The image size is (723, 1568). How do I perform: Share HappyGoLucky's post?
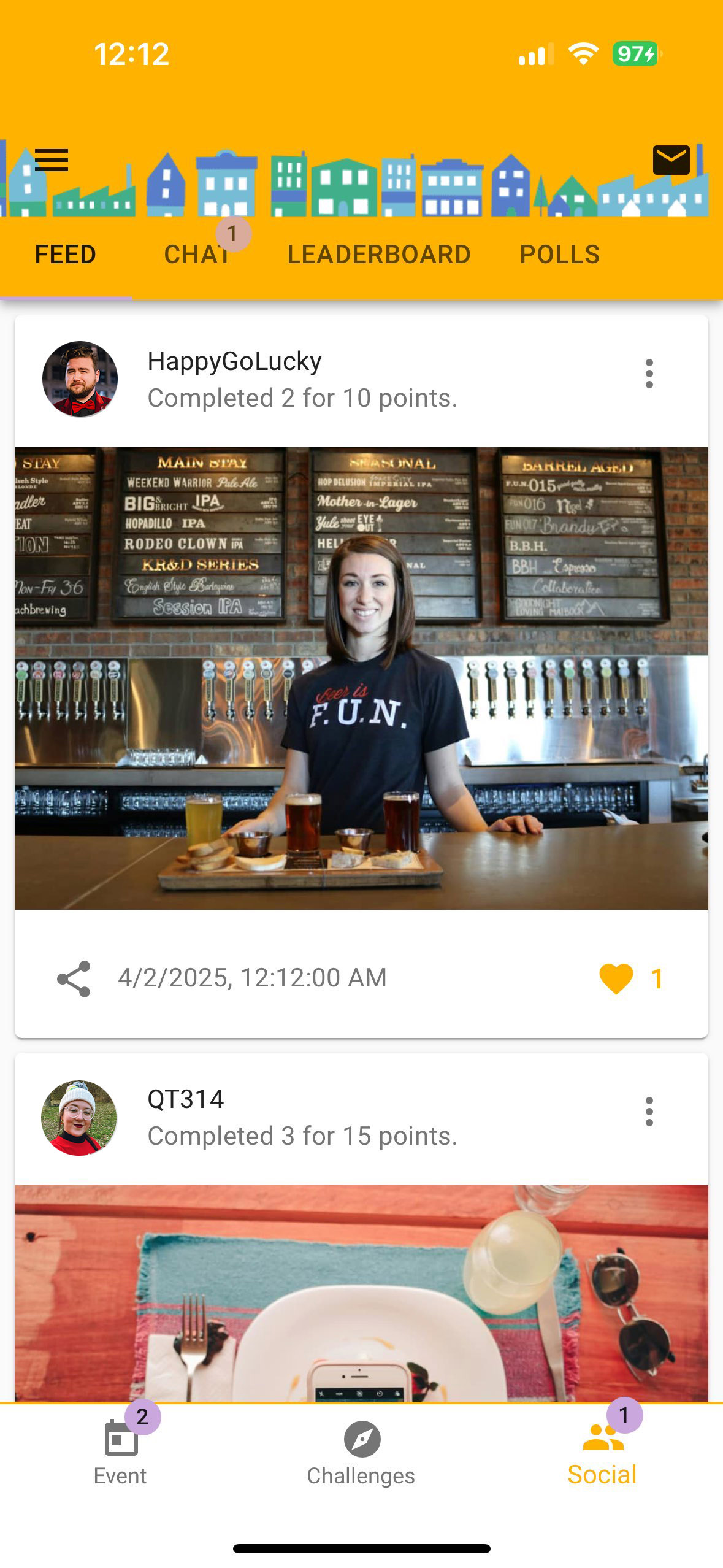click(74, 978)
